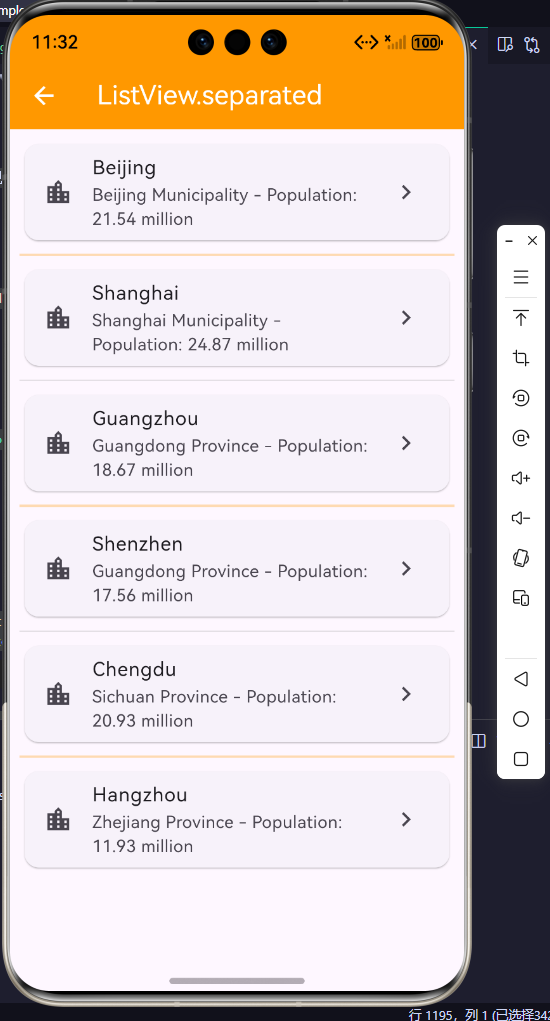Screen dimensions: 550x1021
Task: Open the Beijing city card
Action: [x=237, y=192]
